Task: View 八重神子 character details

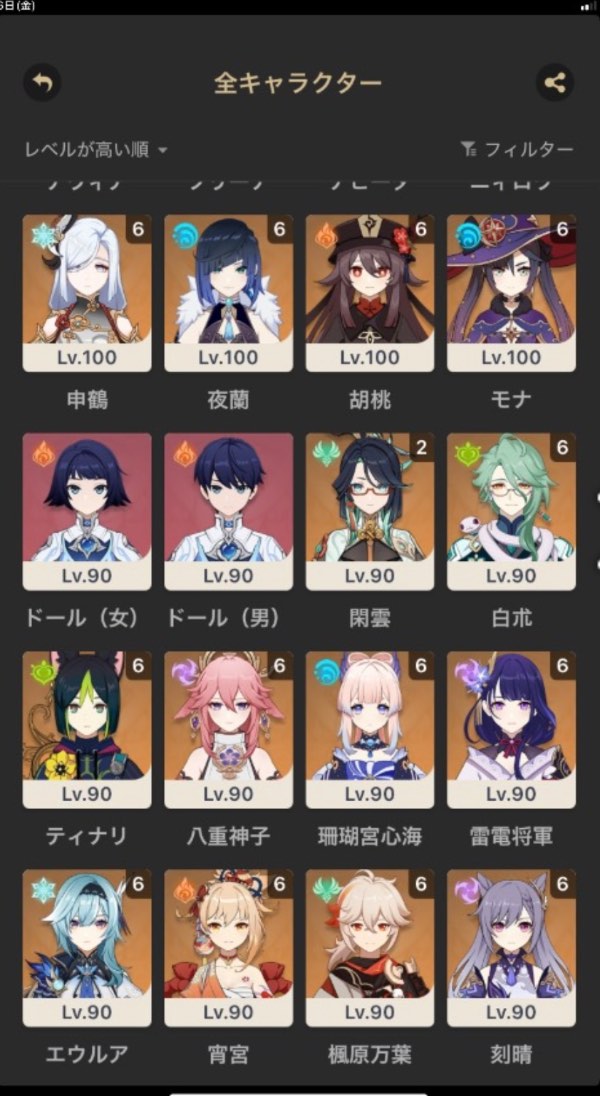Action: pyautogui.click(x=229, y=730)
